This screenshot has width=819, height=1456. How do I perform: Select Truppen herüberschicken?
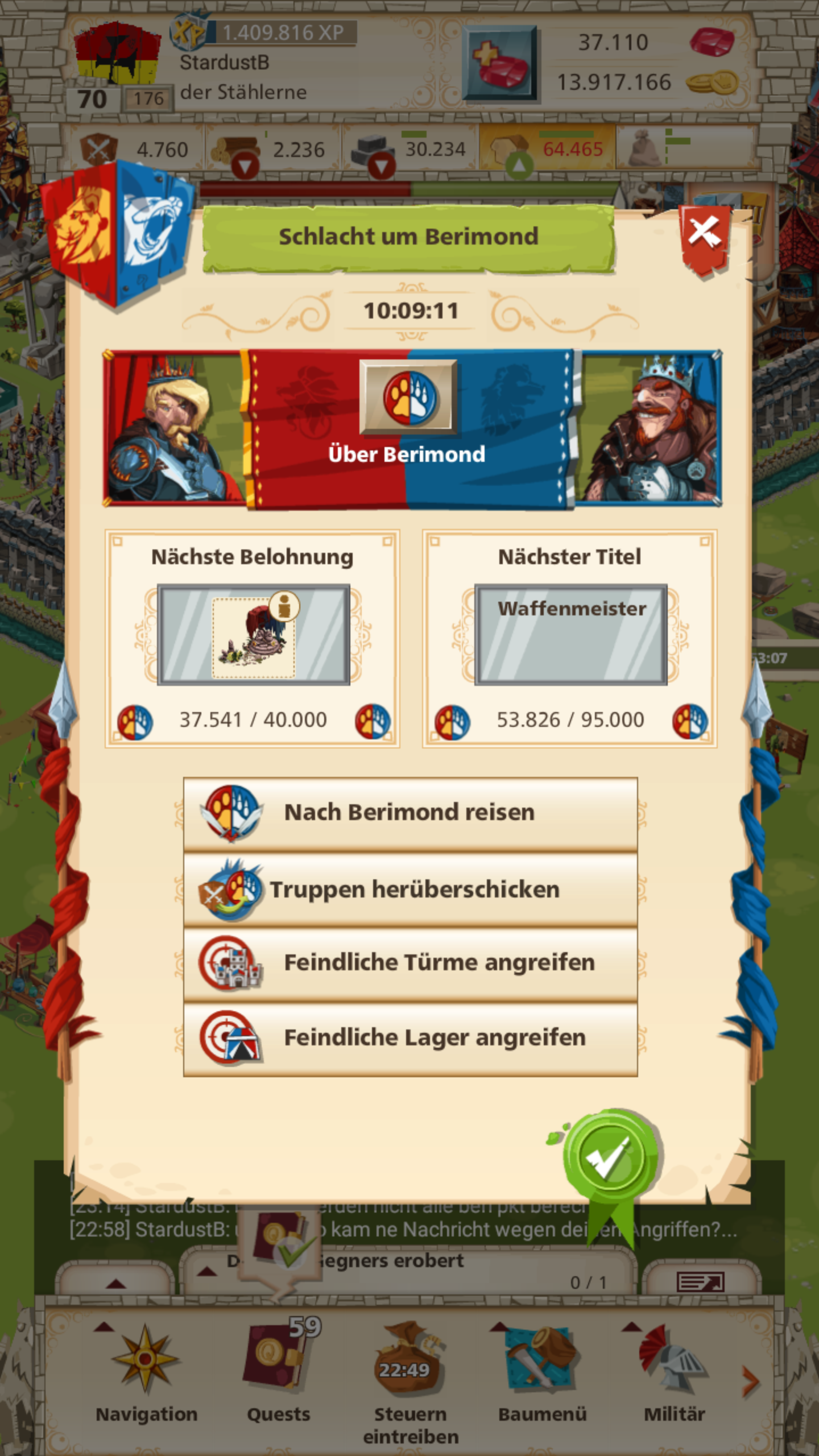coord(409,890)
